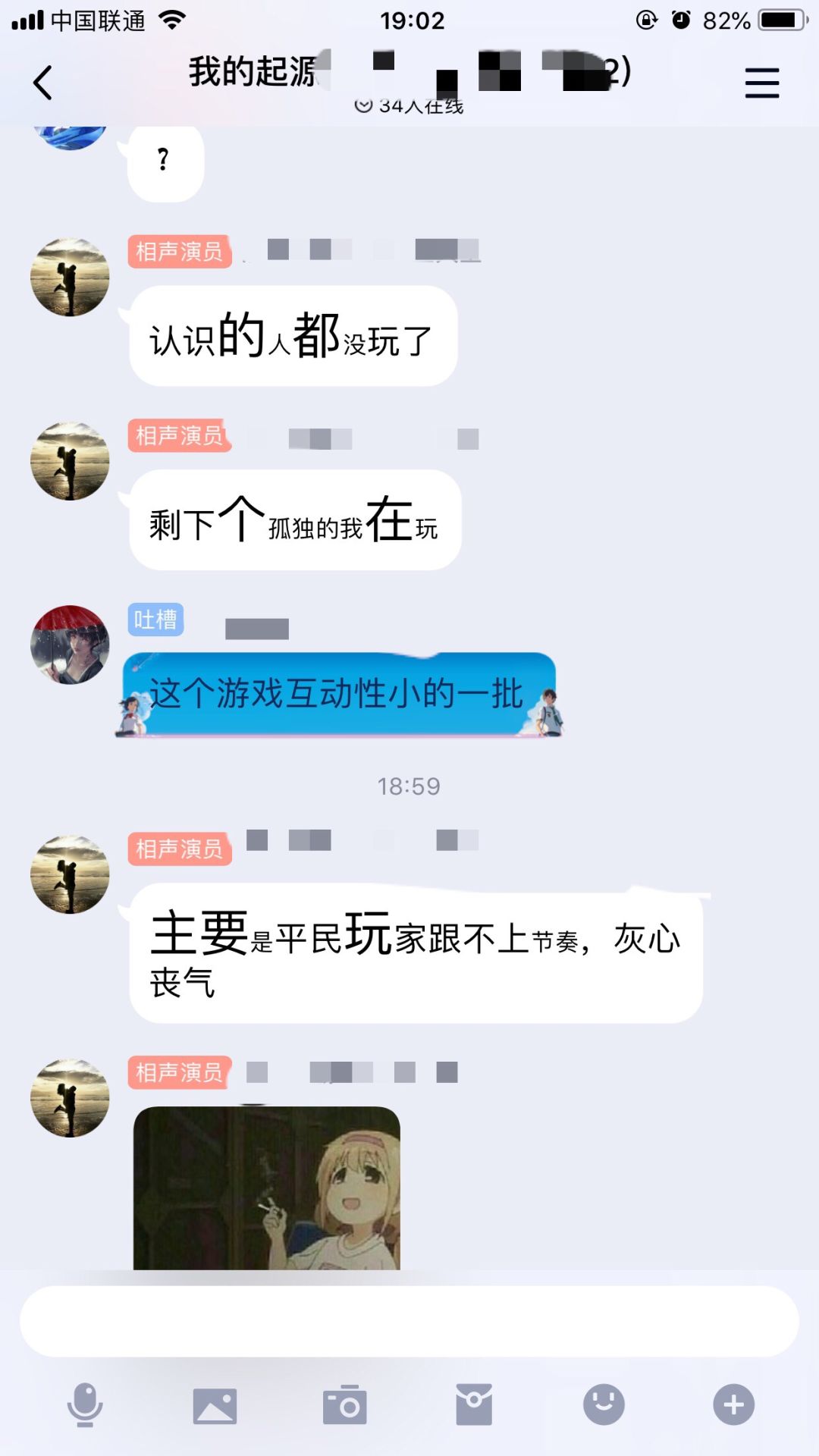View the anime girl image message
This screenshot has height=1456, width=819.
click(x=267, y=1188)
